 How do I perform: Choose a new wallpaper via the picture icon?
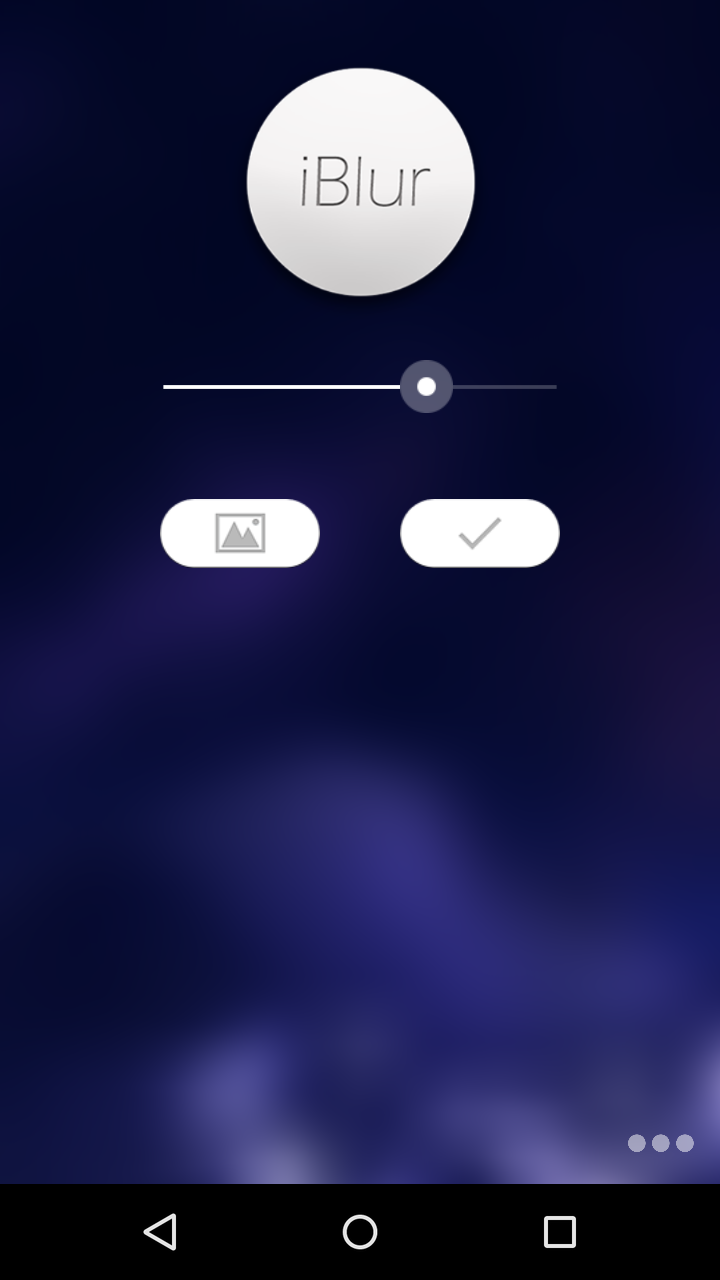click(239, 532)
